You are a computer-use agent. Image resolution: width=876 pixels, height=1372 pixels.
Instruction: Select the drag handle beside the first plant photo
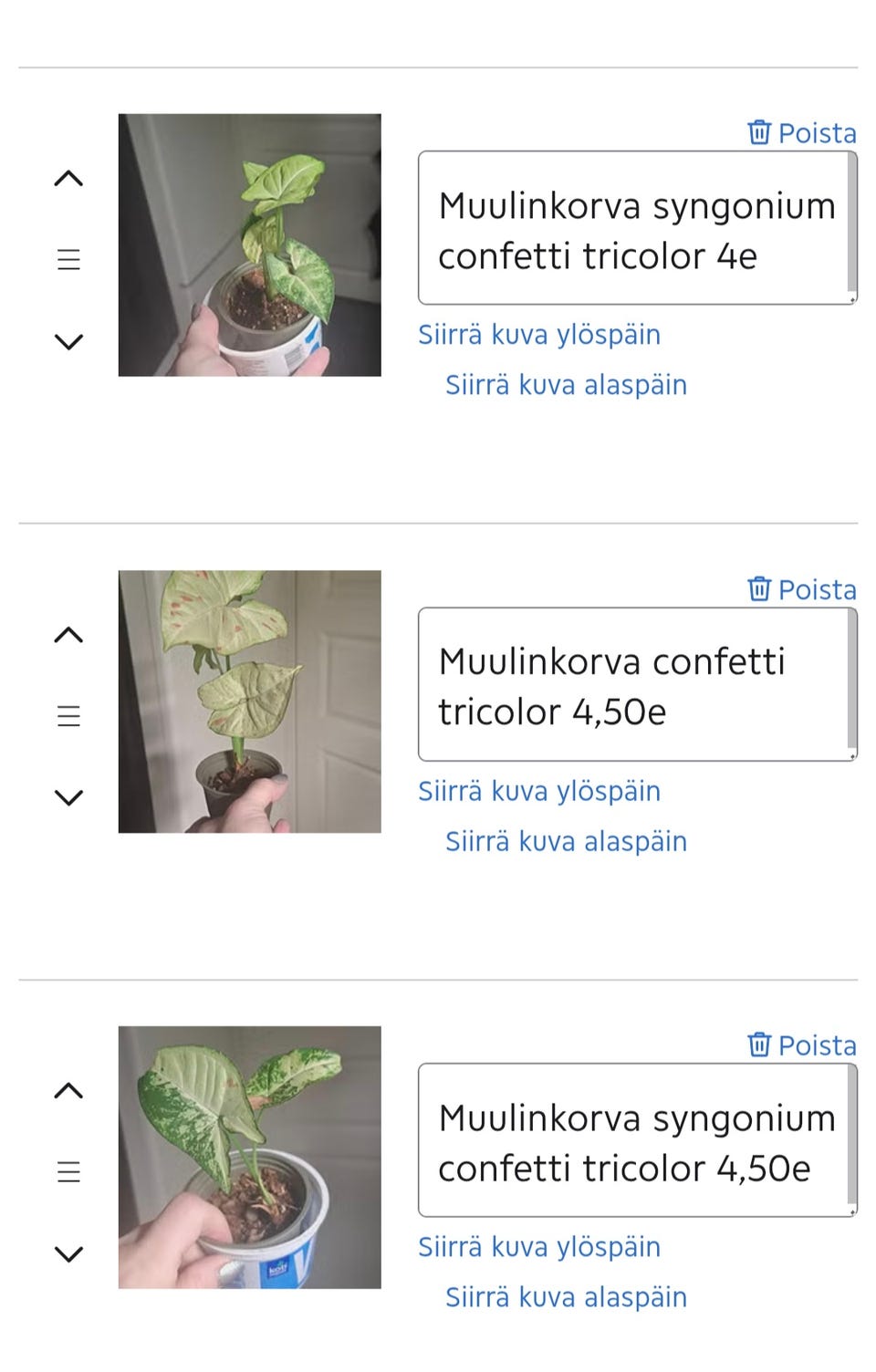[68, 259]
